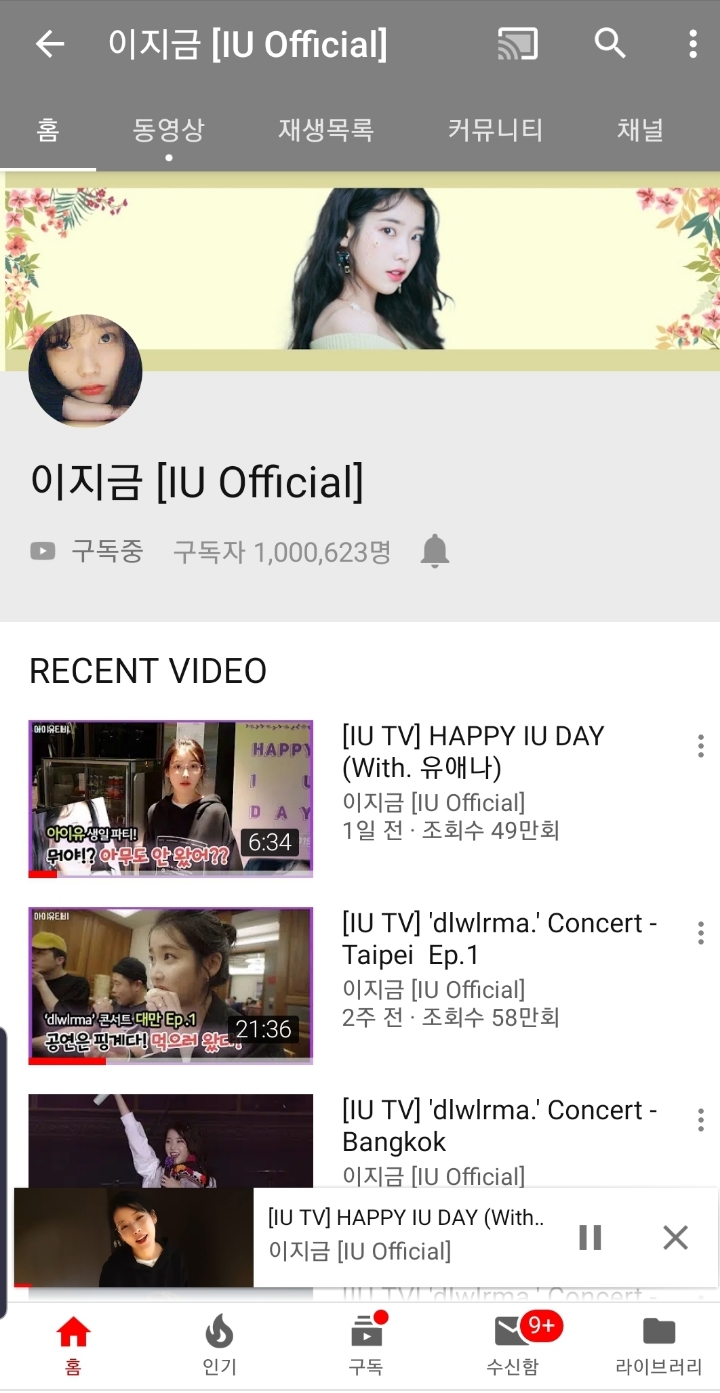Go back using the top arrow
This screenshot has width=720, height=1393.
(49, 44)
